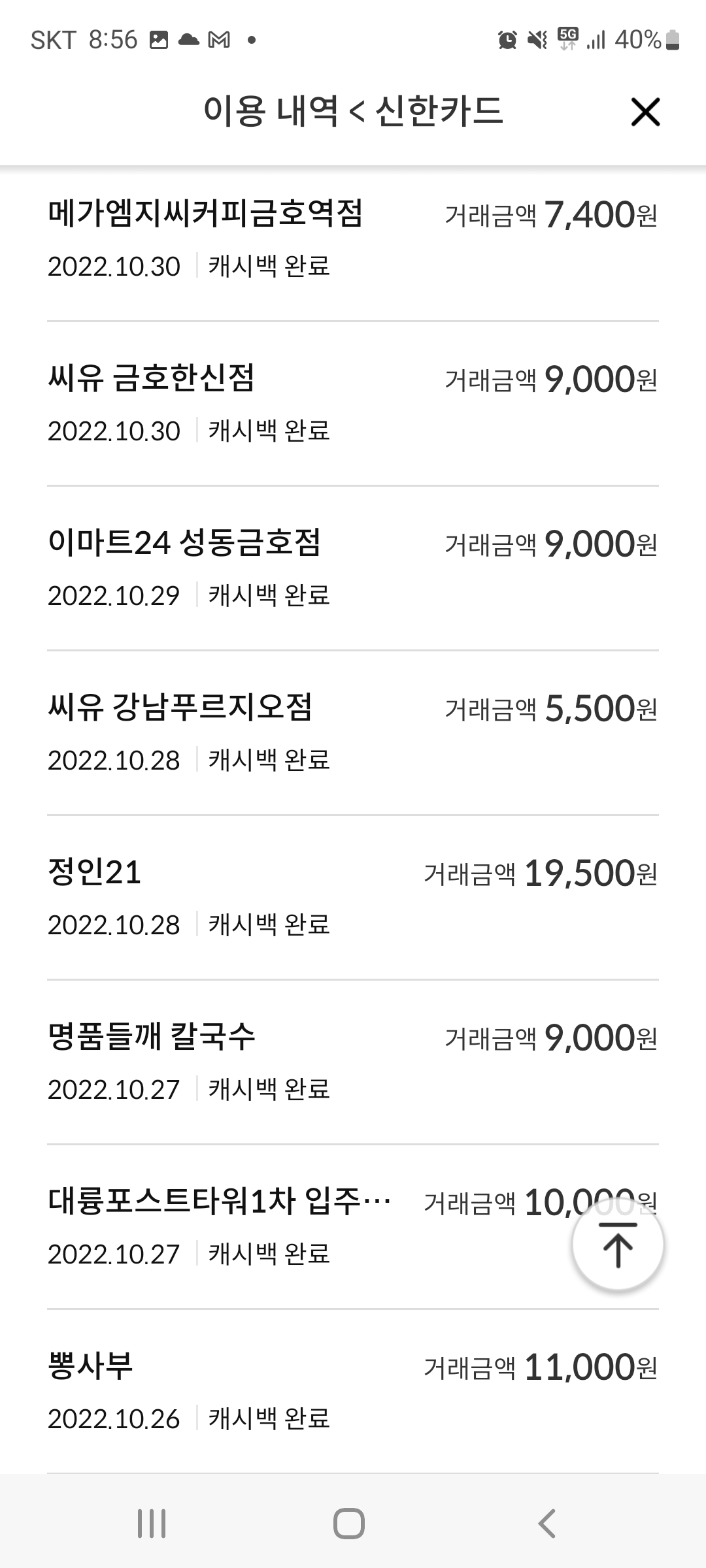Screen dimensions: 706x1568
Task: Open the Gmail notification icon in status bar
Action: click(x=220, y=41)
